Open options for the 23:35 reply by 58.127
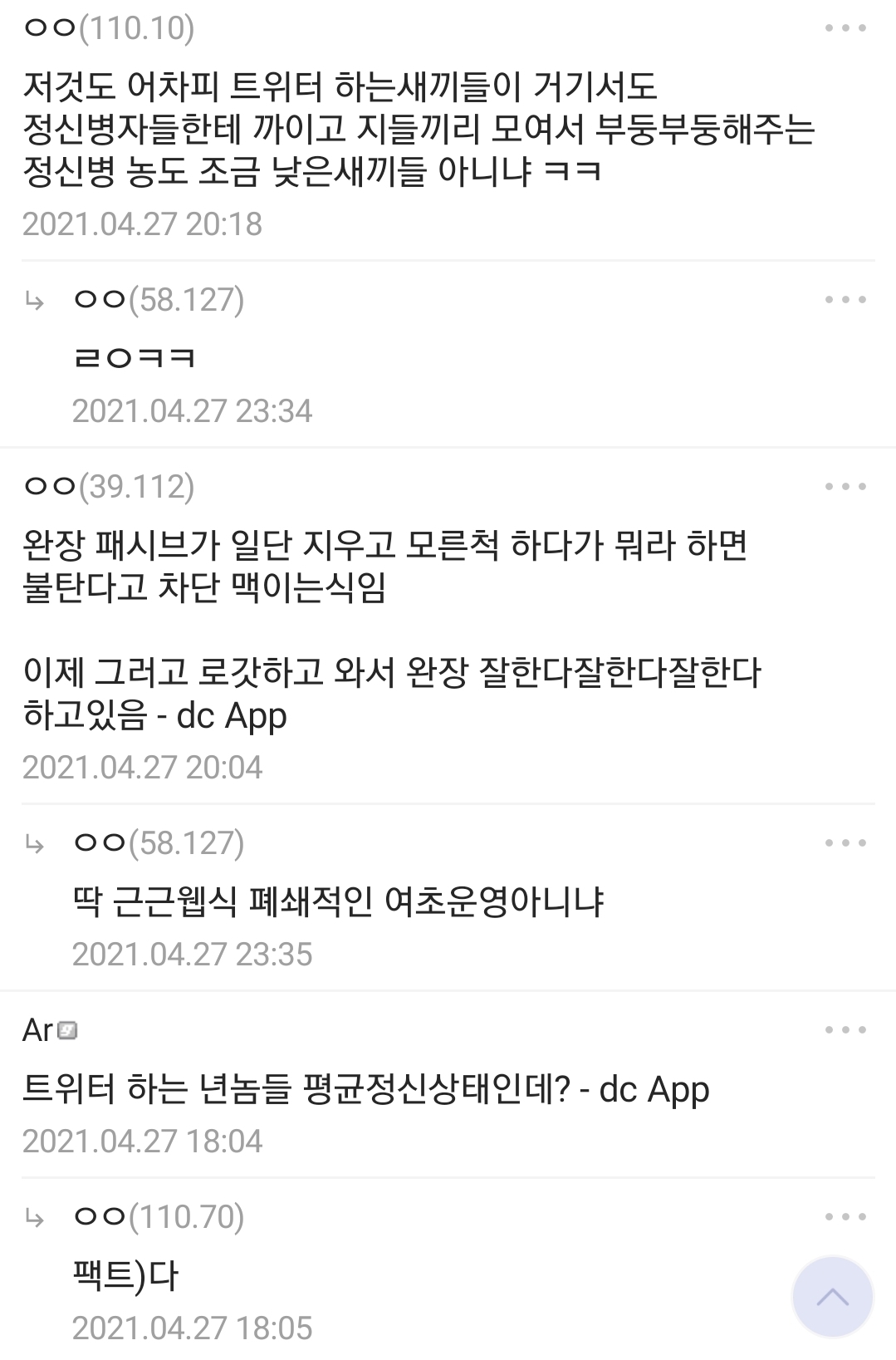Image resolution: width=896 pixels, height=1360 pixels. pyautogui.click(x=845, y=842)
